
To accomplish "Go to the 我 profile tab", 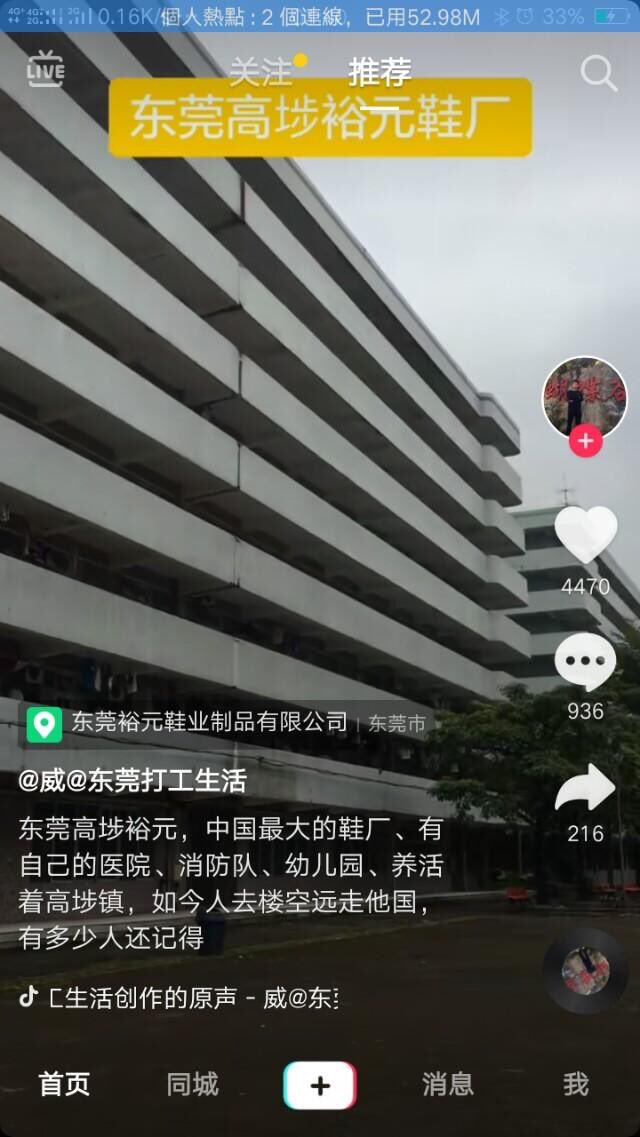I will pyautogui.click(x=575, y=1084).
